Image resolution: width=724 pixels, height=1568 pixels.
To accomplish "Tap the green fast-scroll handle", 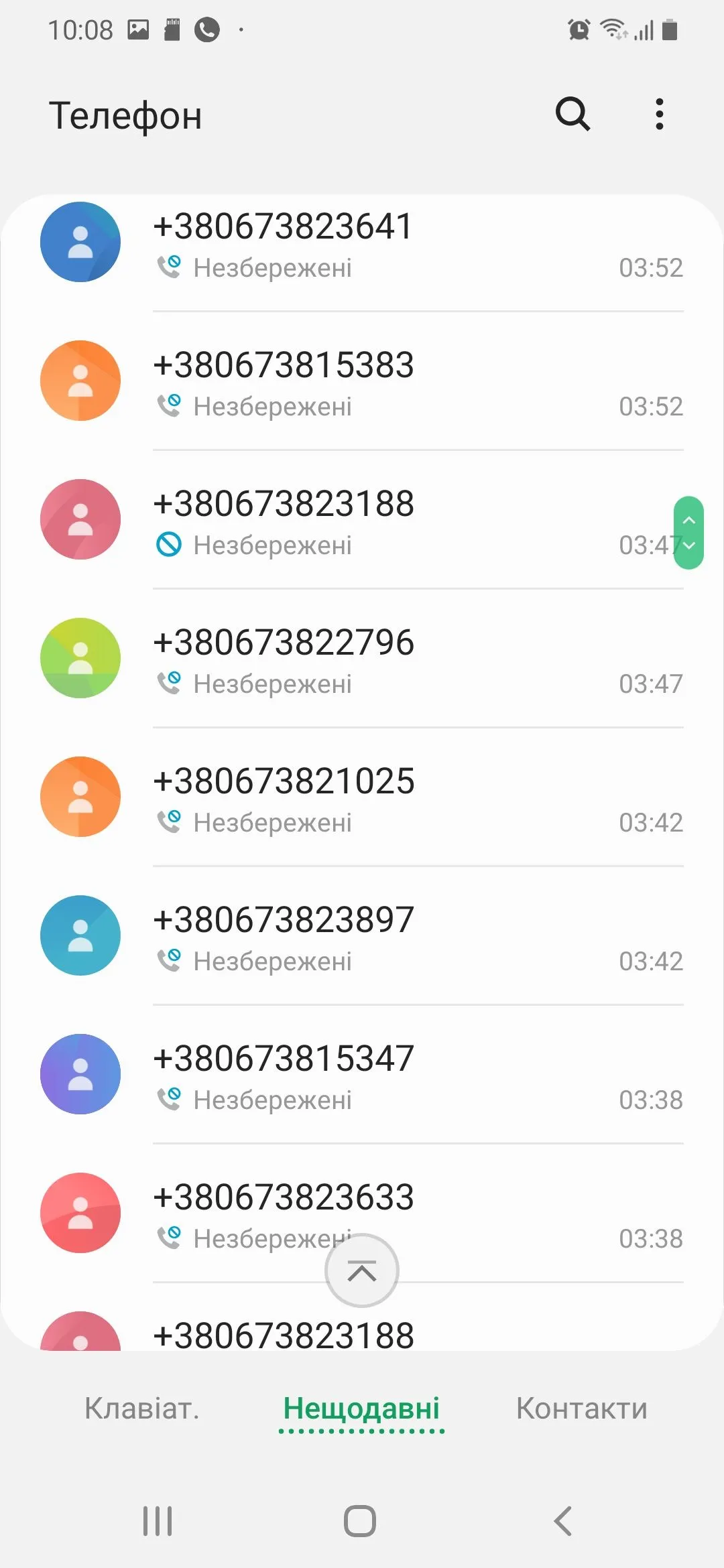I will [688, 533].
